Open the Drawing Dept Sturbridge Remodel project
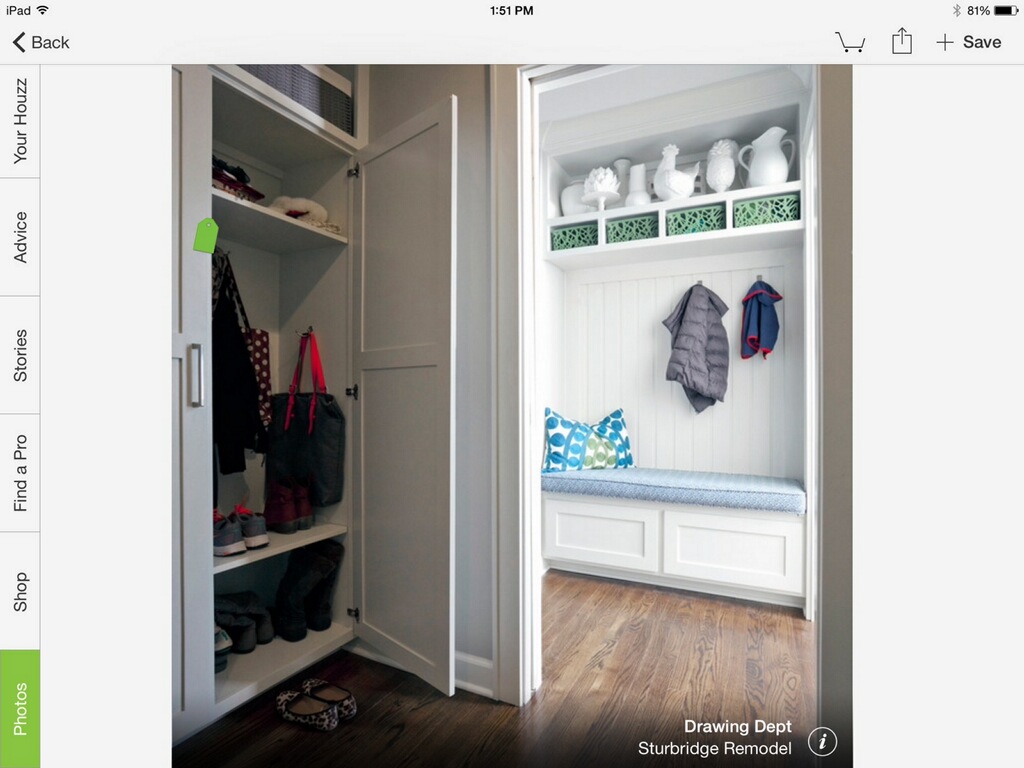Viewport: 1024px width, 768px height. [714, 738]
